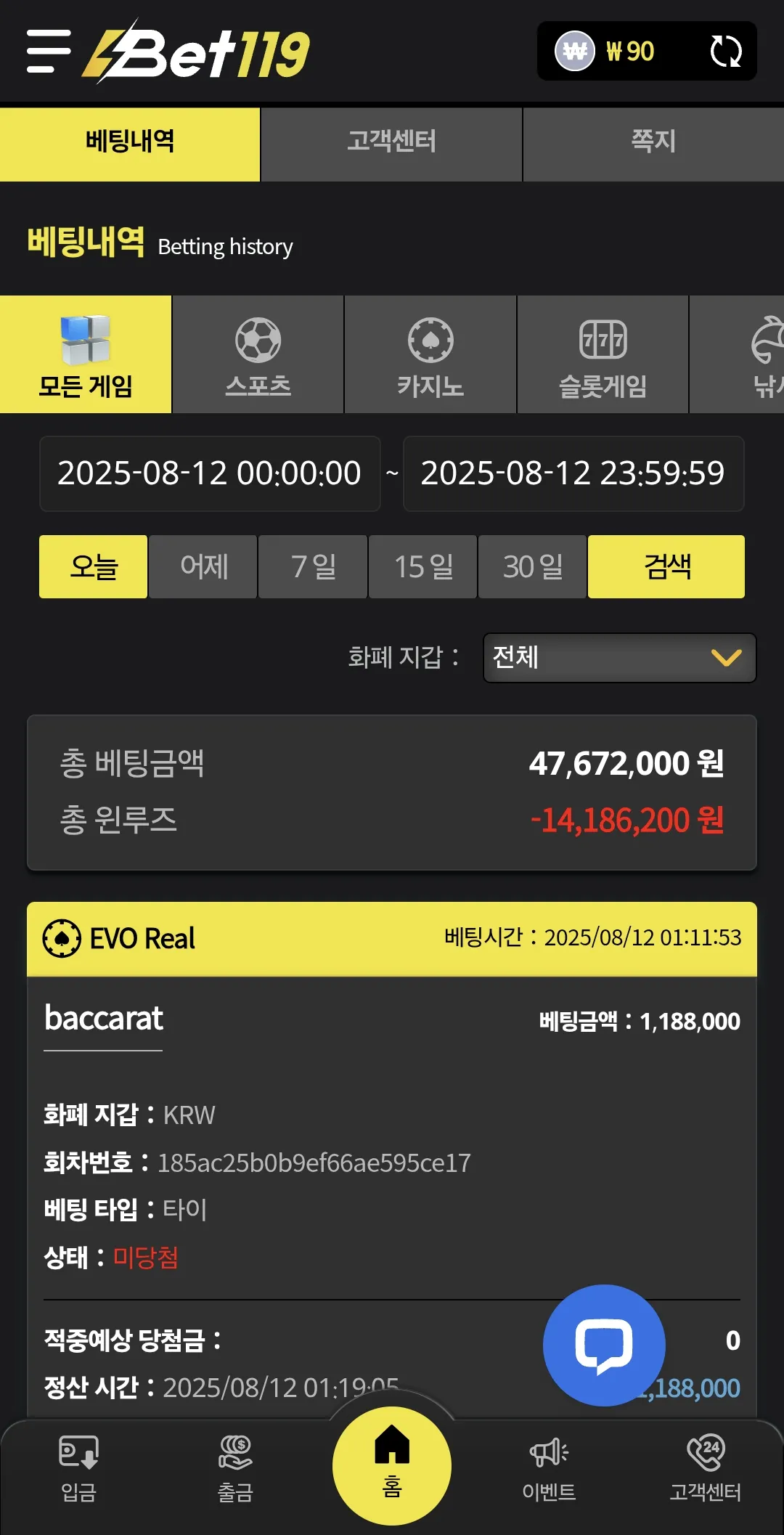Select the 슬롯게임 category

pos(603,354)
